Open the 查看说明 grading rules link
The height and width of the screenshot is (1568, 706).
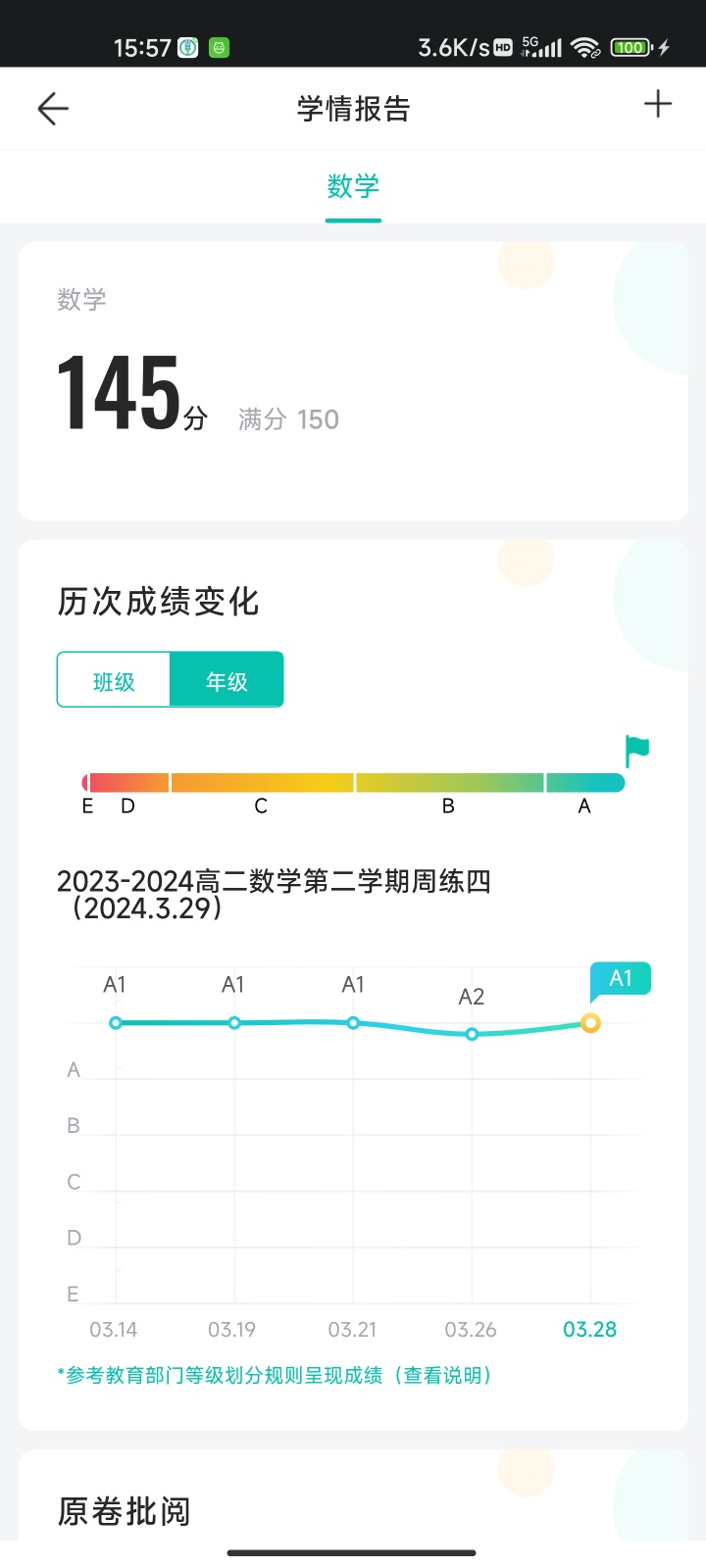click(x=443, y=1375)
